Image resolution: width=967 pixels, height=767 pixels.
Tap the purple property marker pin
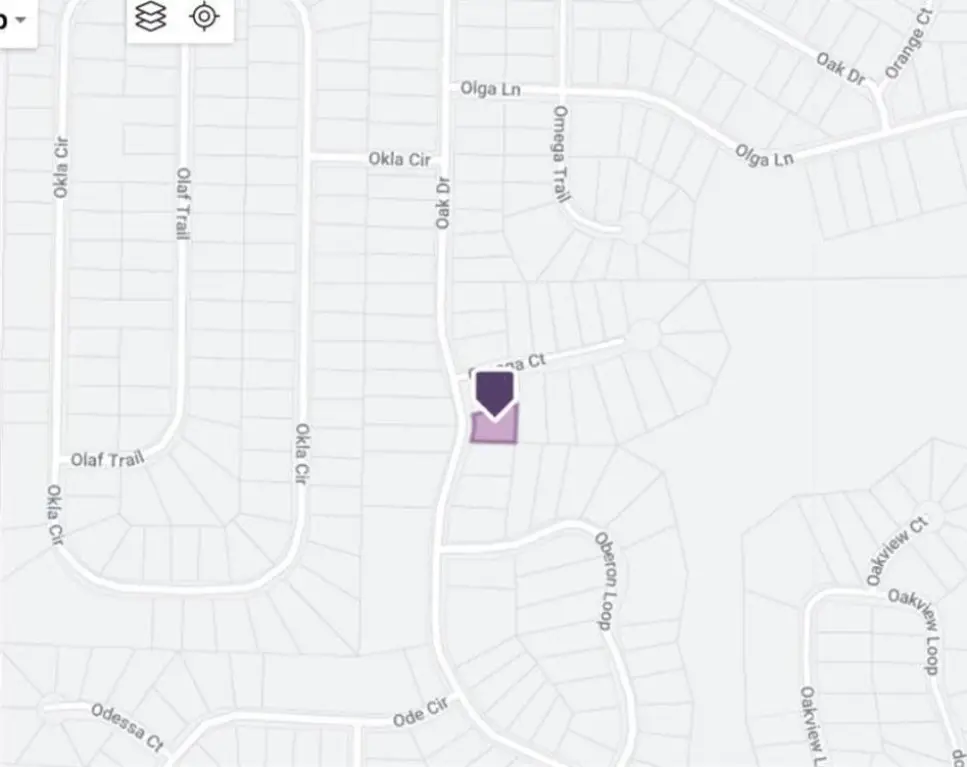pos(493,392)
